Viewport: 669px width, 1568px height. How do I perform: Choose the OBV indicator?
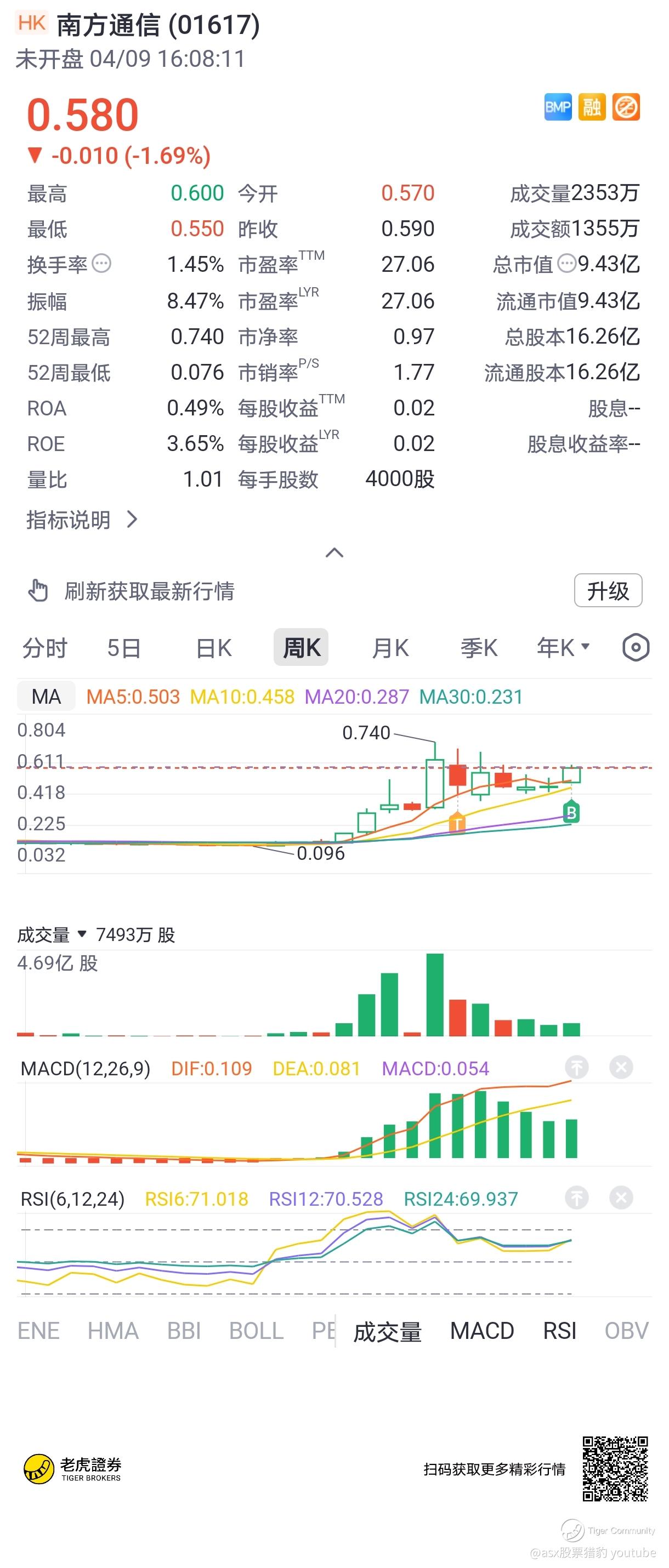[626, 1331]
